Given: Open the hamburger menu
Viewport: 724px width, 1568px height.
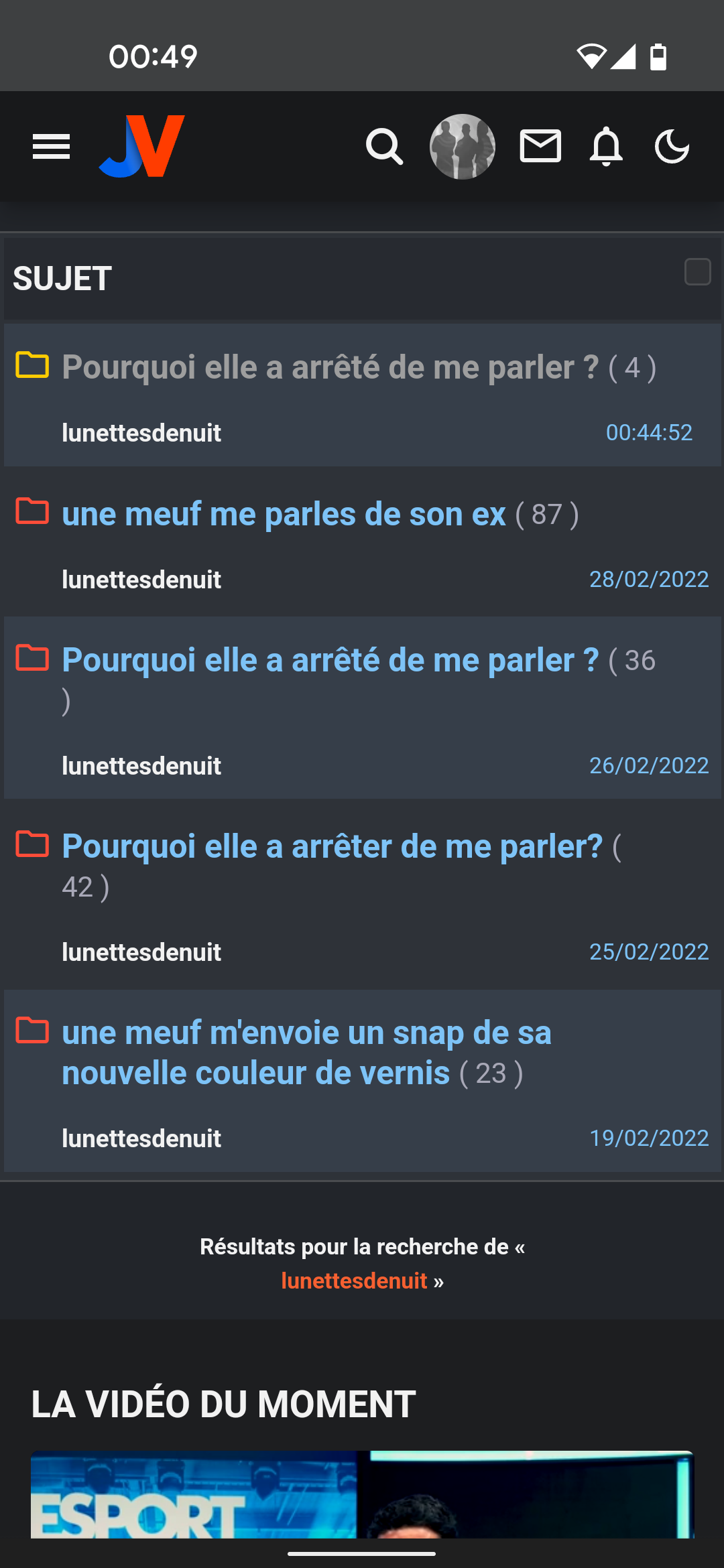Looking at the screenshot, I should [51, 146].
